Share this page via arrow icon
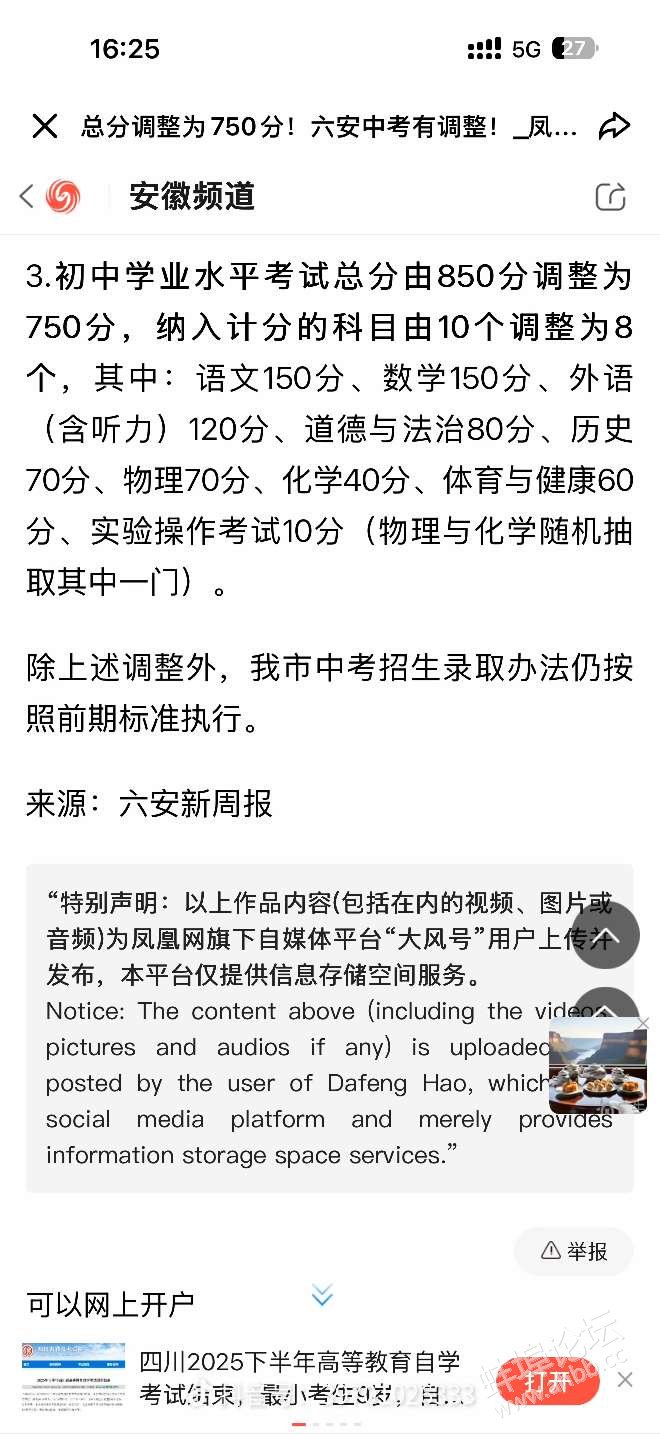 click(614, 126)
